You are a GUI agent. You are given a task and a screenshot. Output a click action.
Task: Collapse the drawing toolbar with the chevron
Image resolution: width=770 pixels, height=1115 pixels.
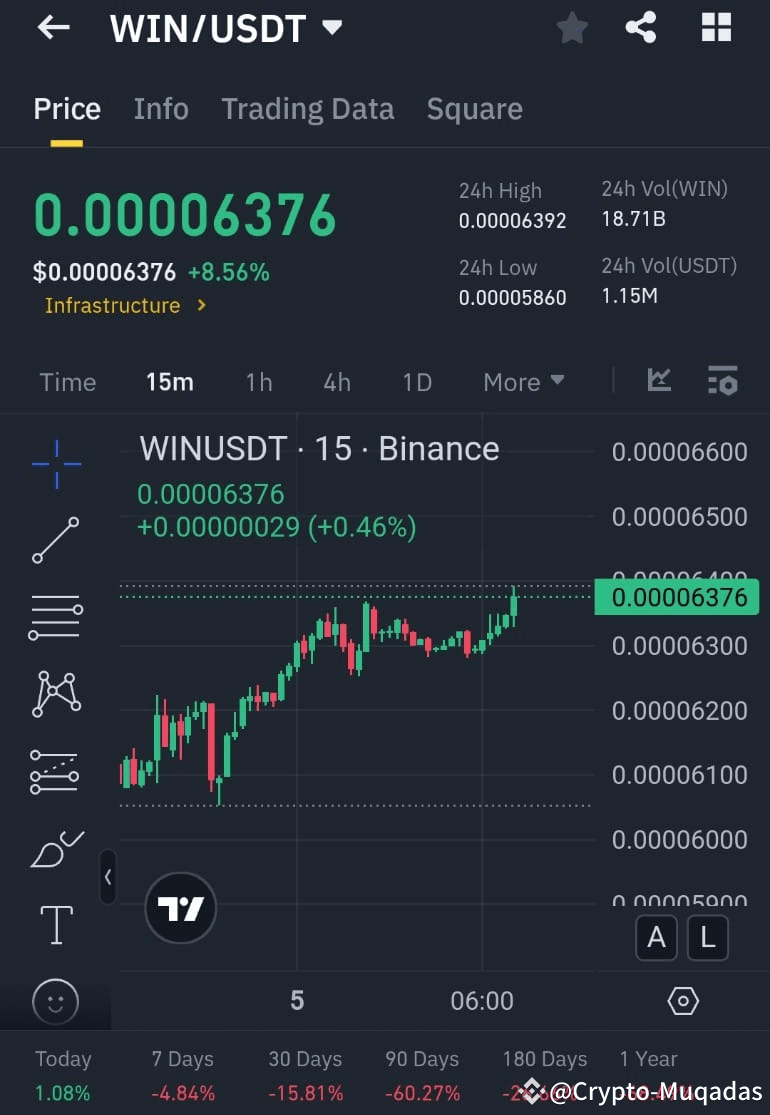(108, 877)
